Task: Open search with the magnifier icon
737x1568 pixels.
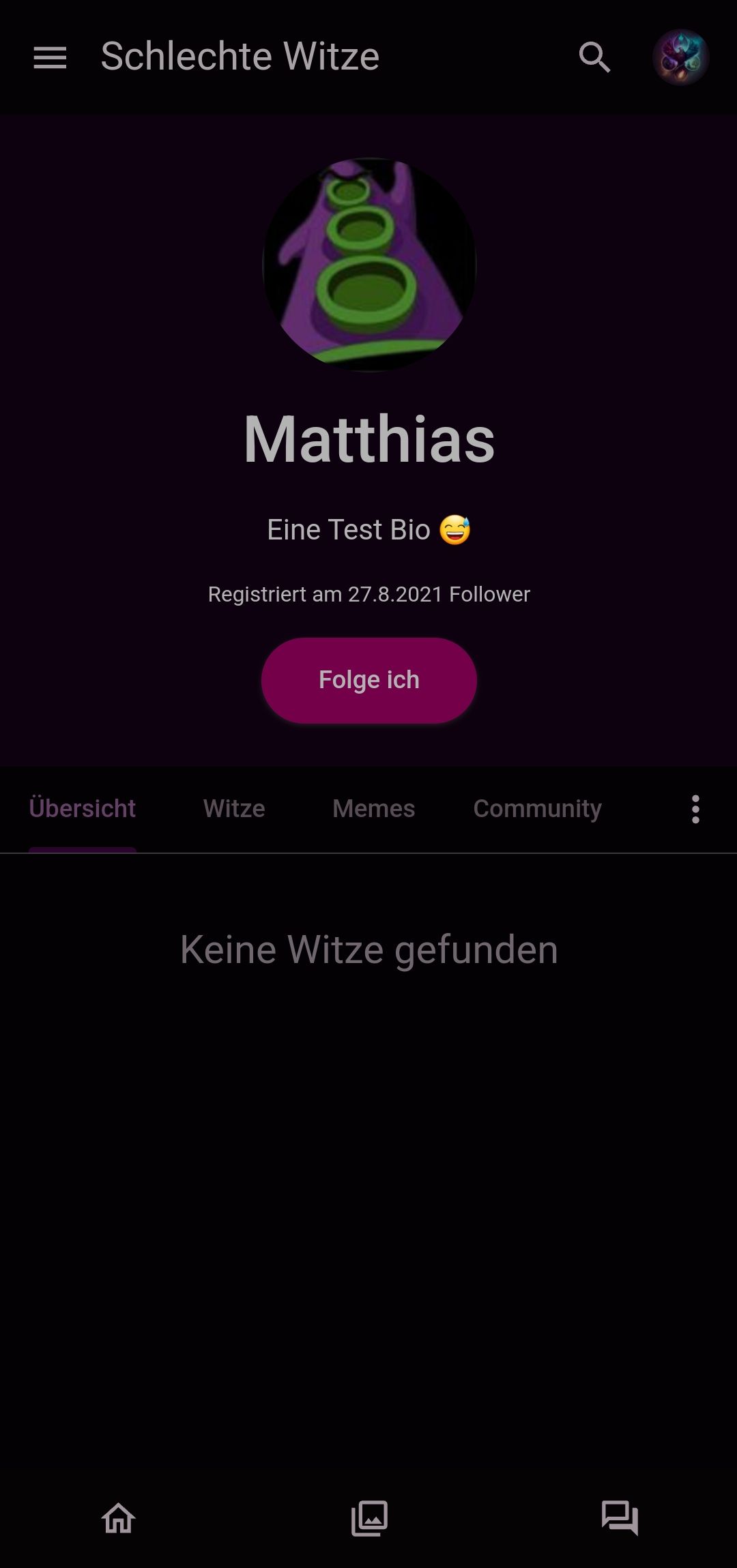Action: (594, 57)
